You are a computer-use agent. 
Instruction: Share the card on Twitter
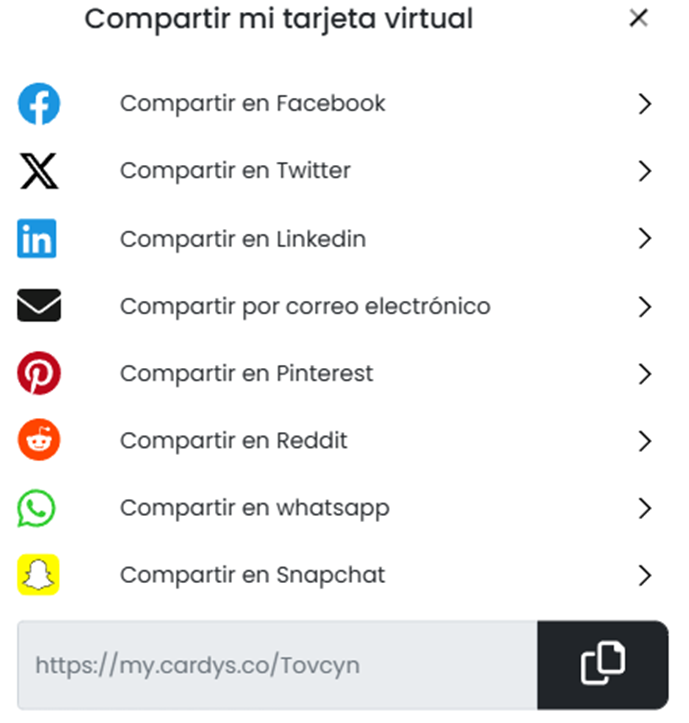click(x=236, y=171)
